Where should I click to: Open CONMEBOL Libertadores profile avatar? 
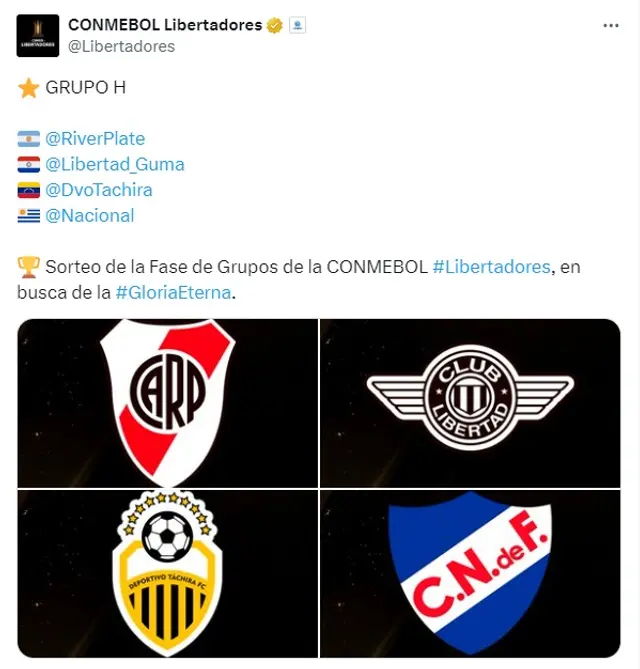point(38,36)
